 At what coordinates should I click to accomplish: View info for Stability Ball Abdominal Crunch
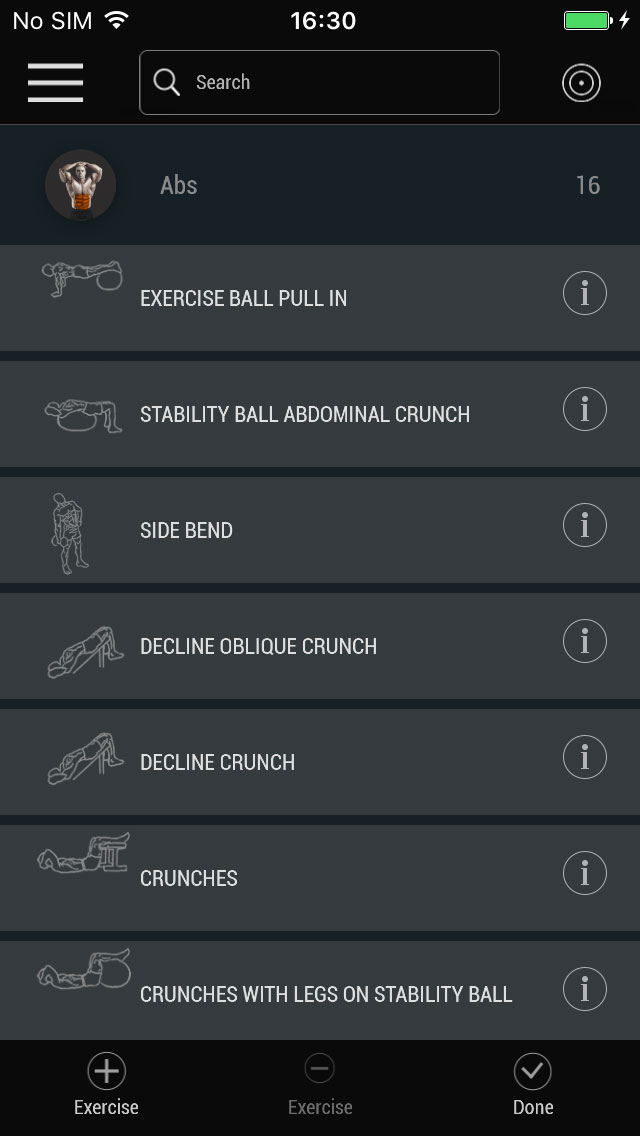(x=585, y=409)
